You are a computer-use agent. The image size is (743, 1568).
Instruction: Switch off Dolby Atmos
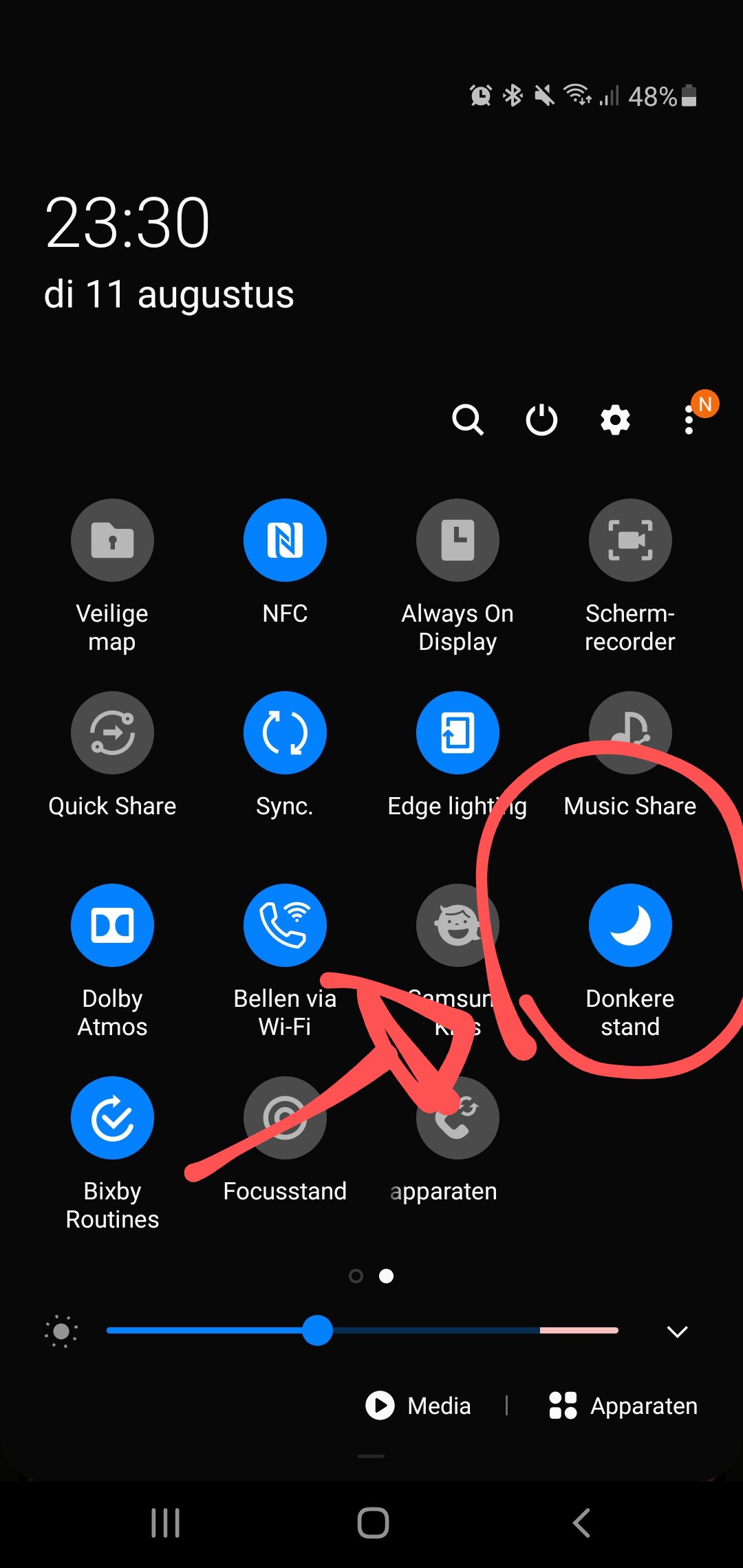pyautogui.click(x=112, y=925)
